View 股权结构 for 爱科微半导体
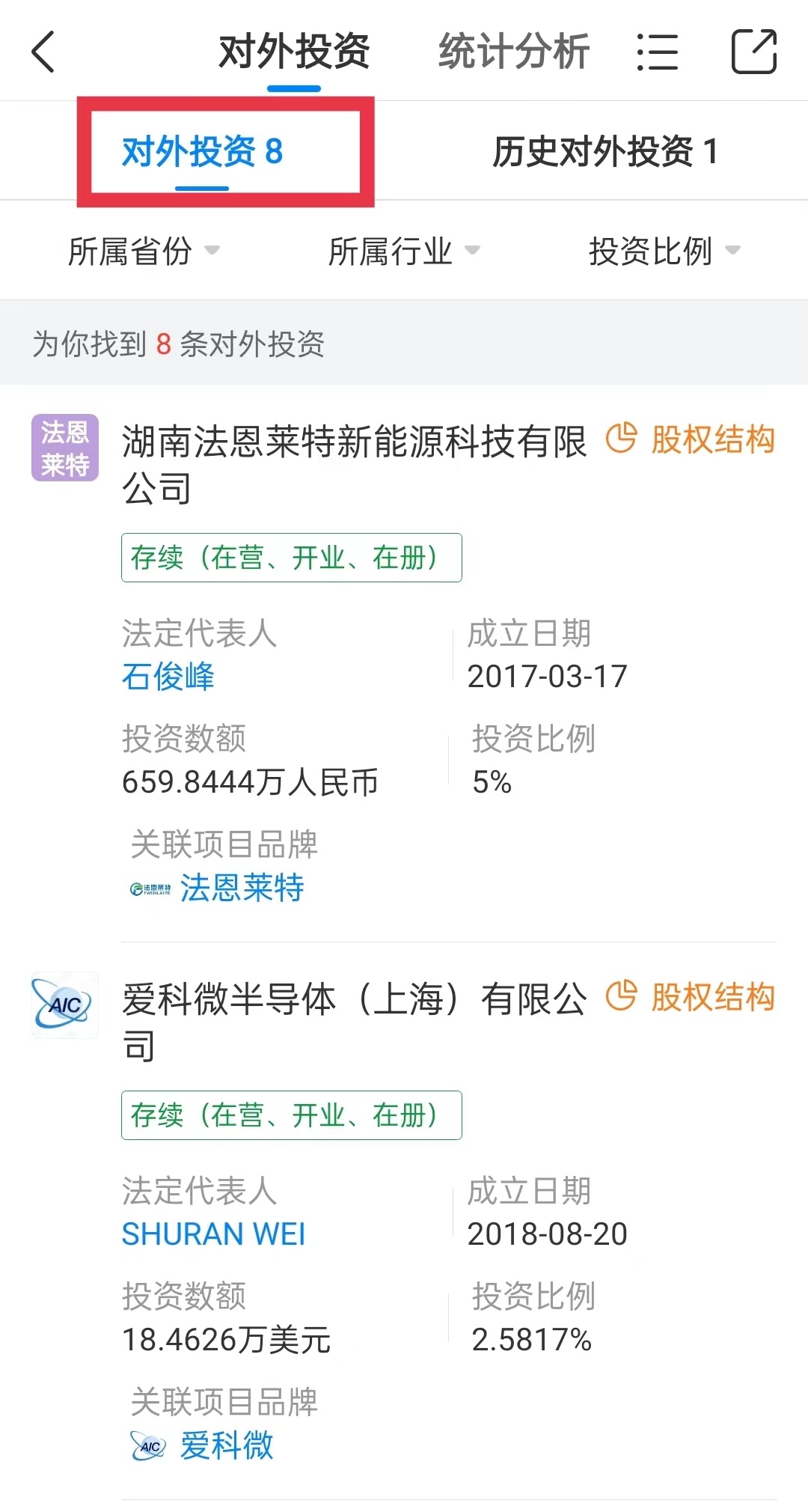Viewport: 808px width, 1512px height. tap(691, 997)
